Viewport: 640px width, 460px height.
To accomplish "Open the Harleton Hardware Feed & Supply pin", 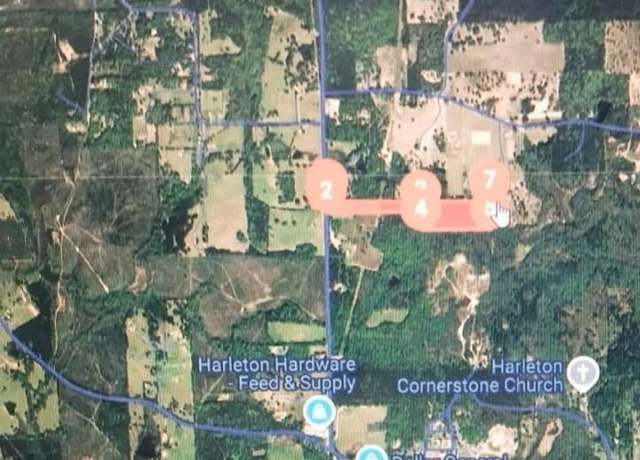I will click(319, 410).
